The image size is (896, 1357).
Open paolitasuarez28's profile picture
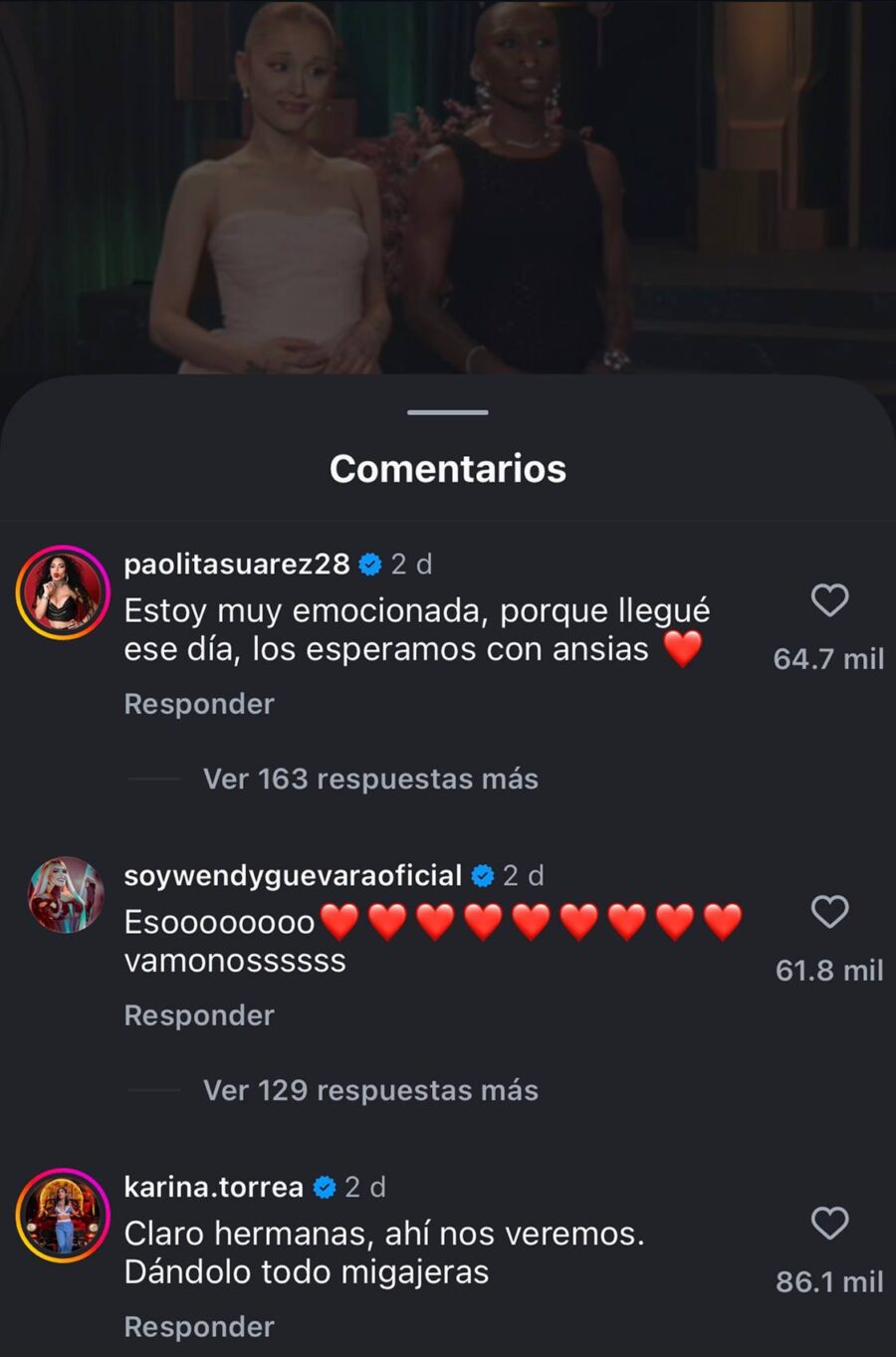click(x=63, y=592)
